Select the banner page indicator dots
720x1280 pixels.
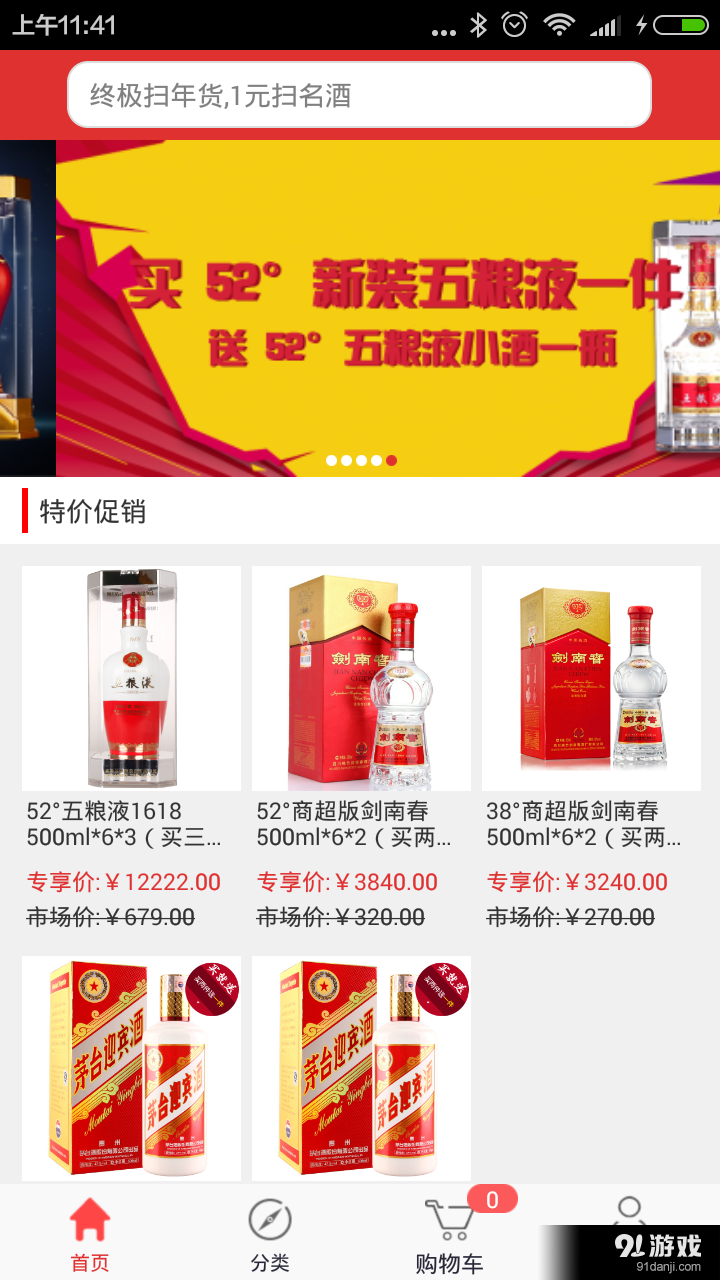pyautogui.click(x=361, y=461)
